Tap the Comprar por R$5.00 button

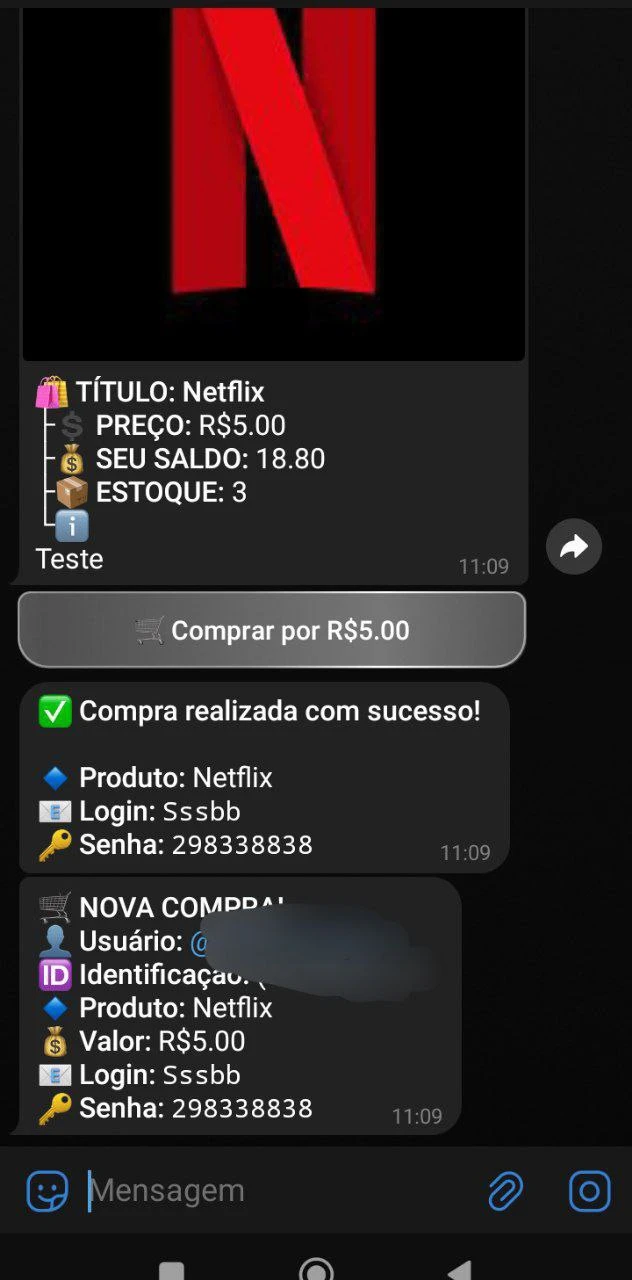point(272,630)
